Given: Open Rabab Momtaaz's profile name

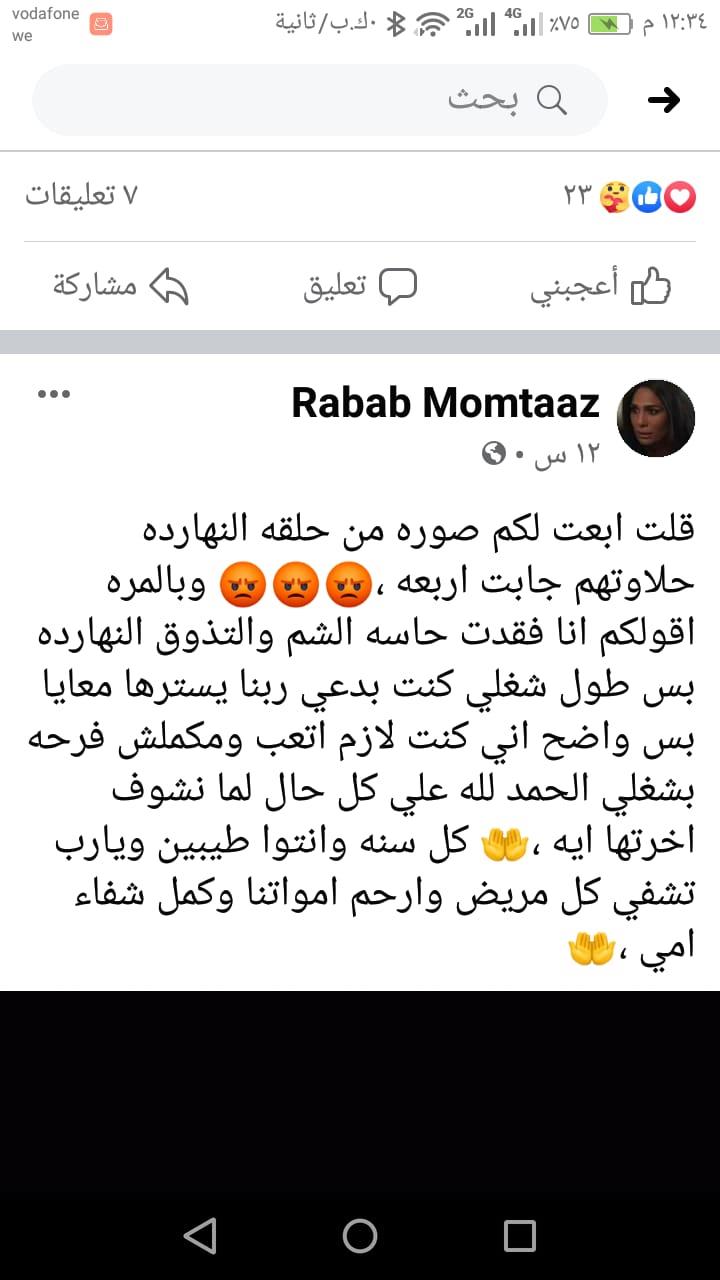Looking at the screenshot, I should [445, 403].
